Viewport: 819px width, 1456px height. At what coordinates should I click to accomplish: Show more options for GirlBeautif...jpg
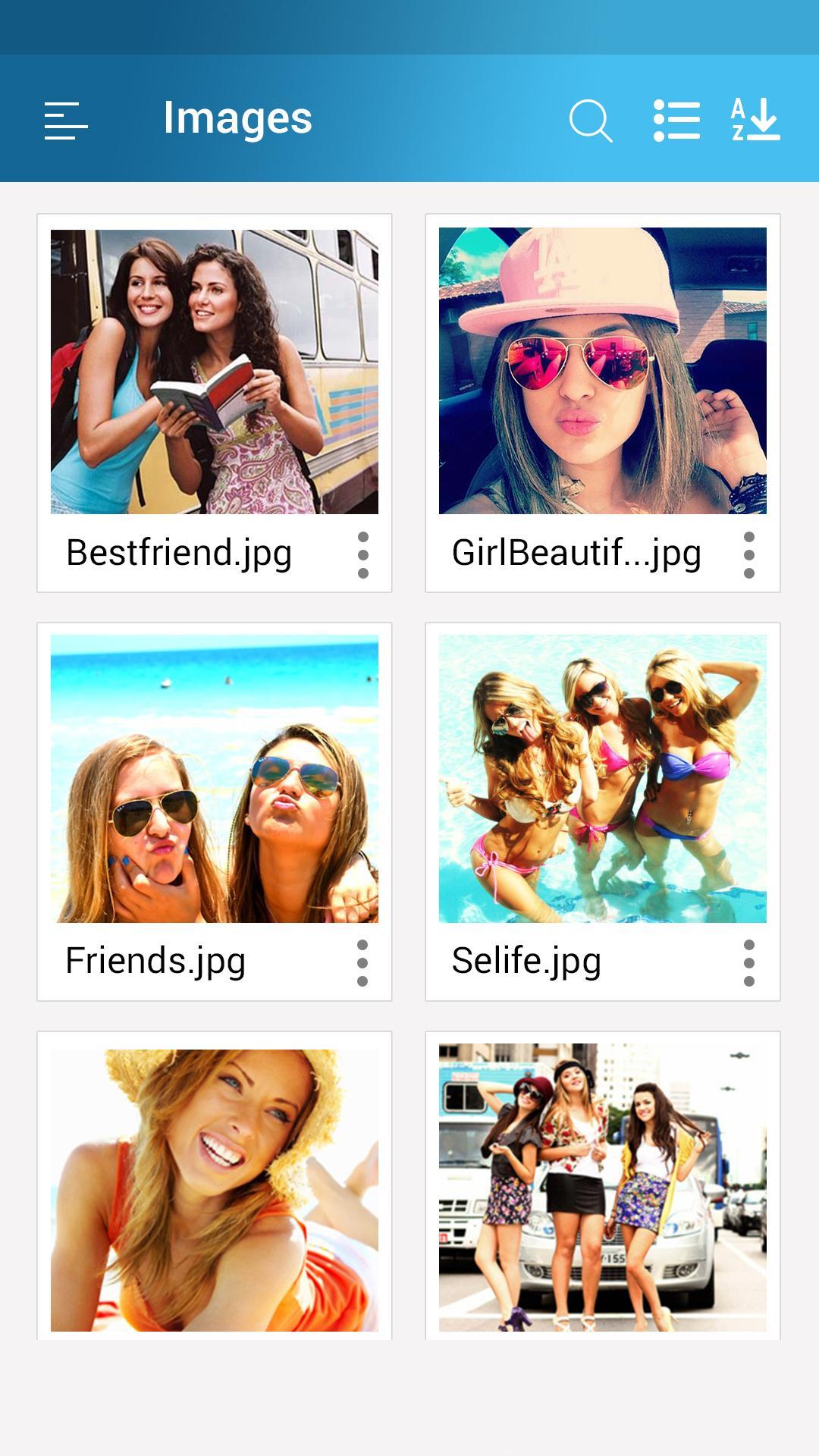coord(749,555)
